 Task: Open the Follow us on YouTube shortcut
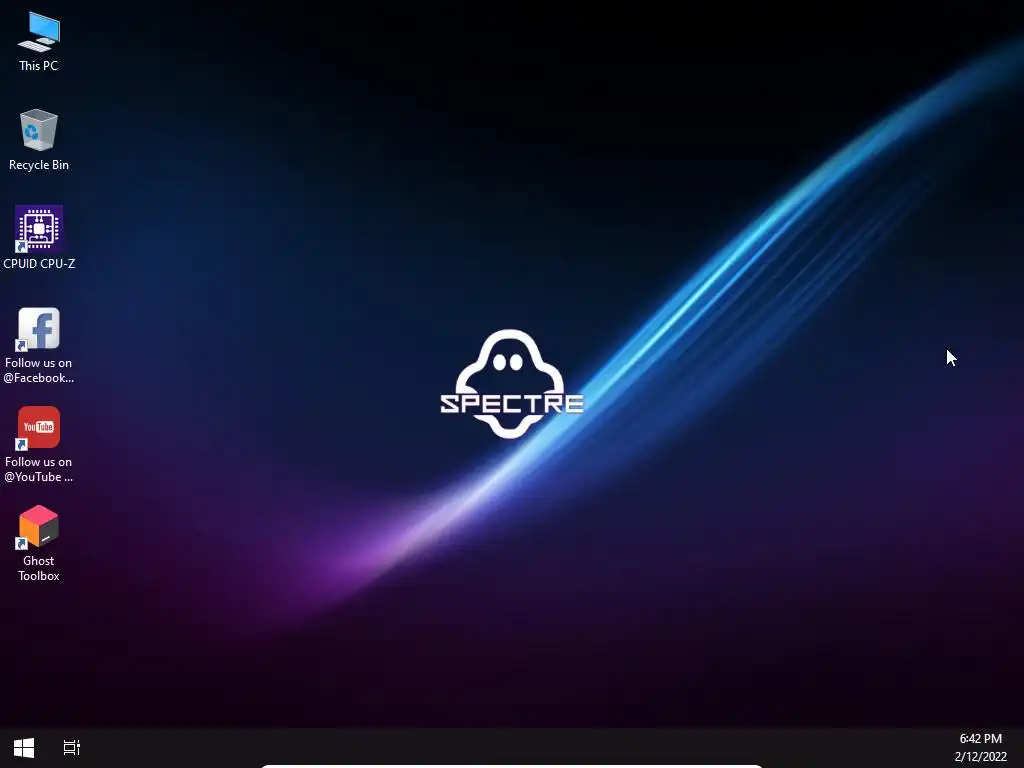click(39, 428)
